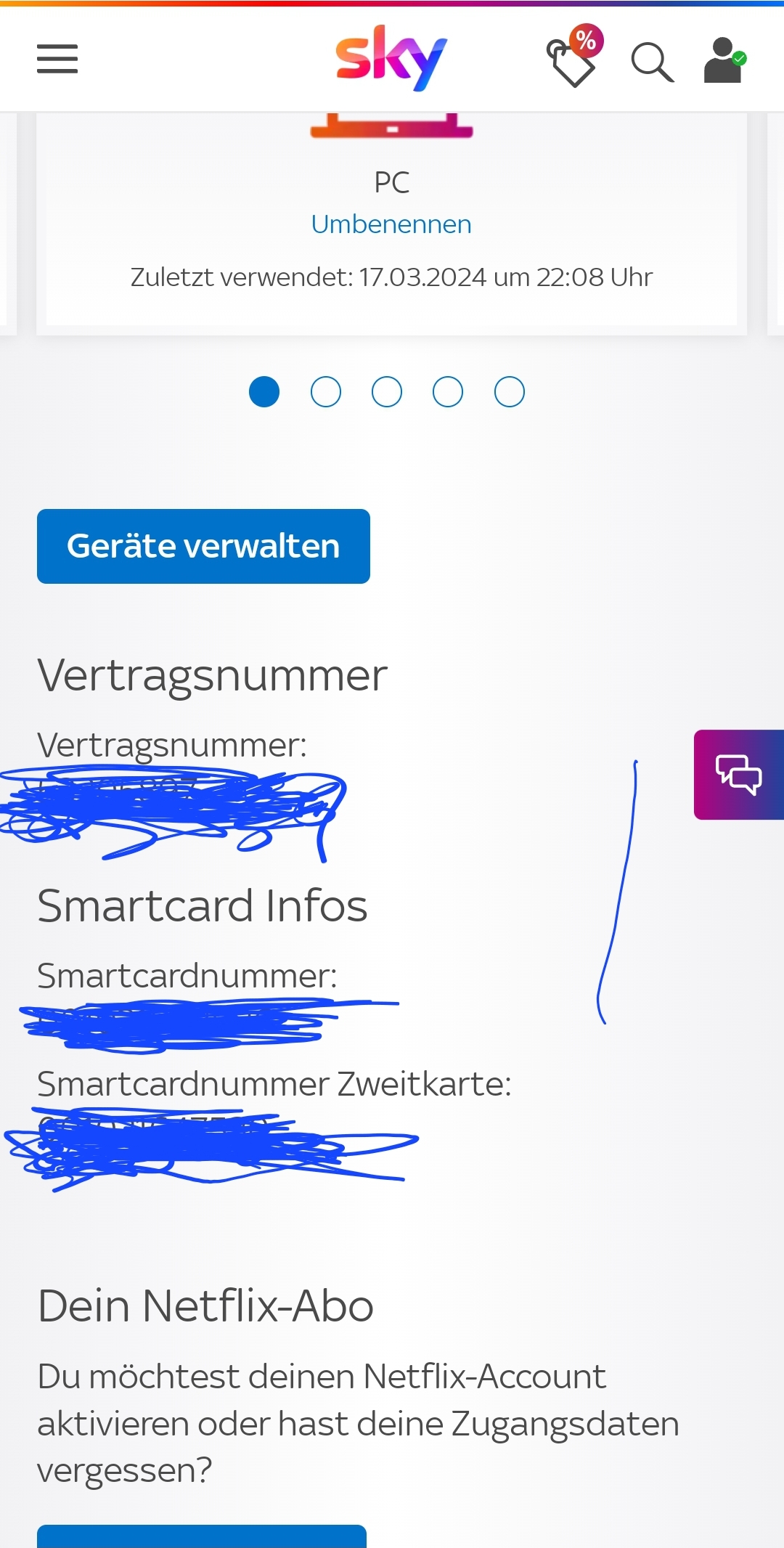This screenshot has height=1548, width=784.
Task: Open the search magnifier
Action: pos(652,62)
